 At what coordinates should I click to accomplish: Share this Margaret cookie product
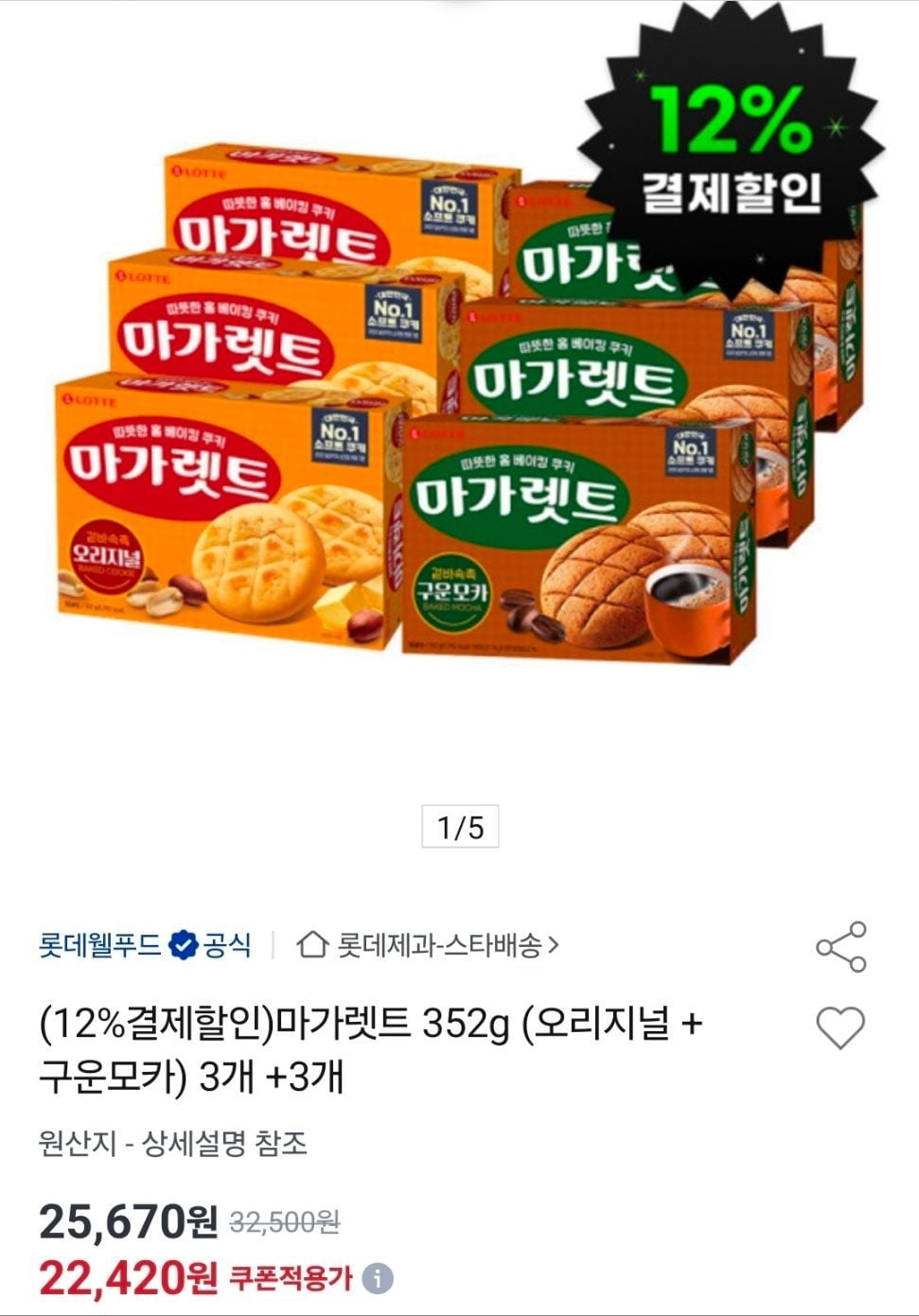840,946
